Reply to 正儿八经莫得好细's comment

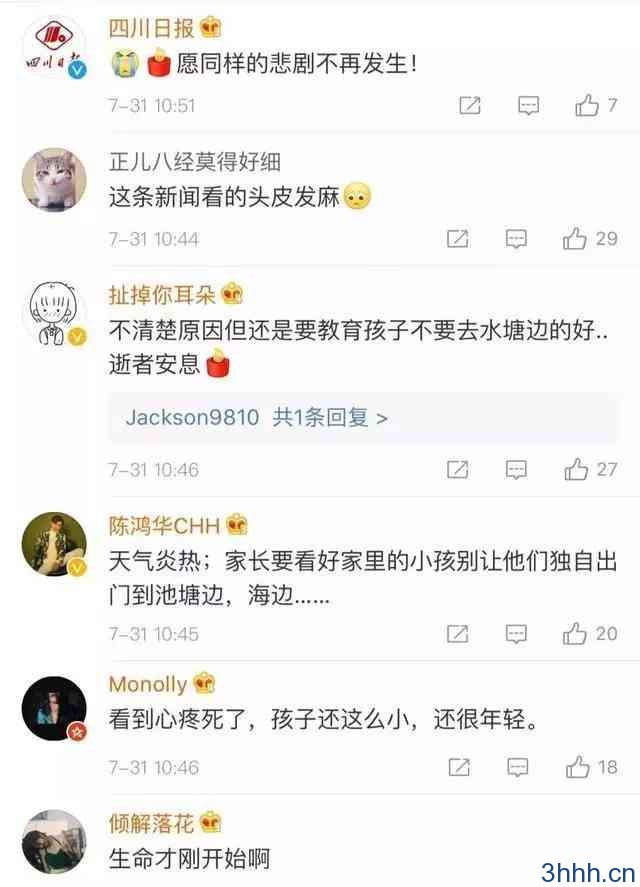516,238
